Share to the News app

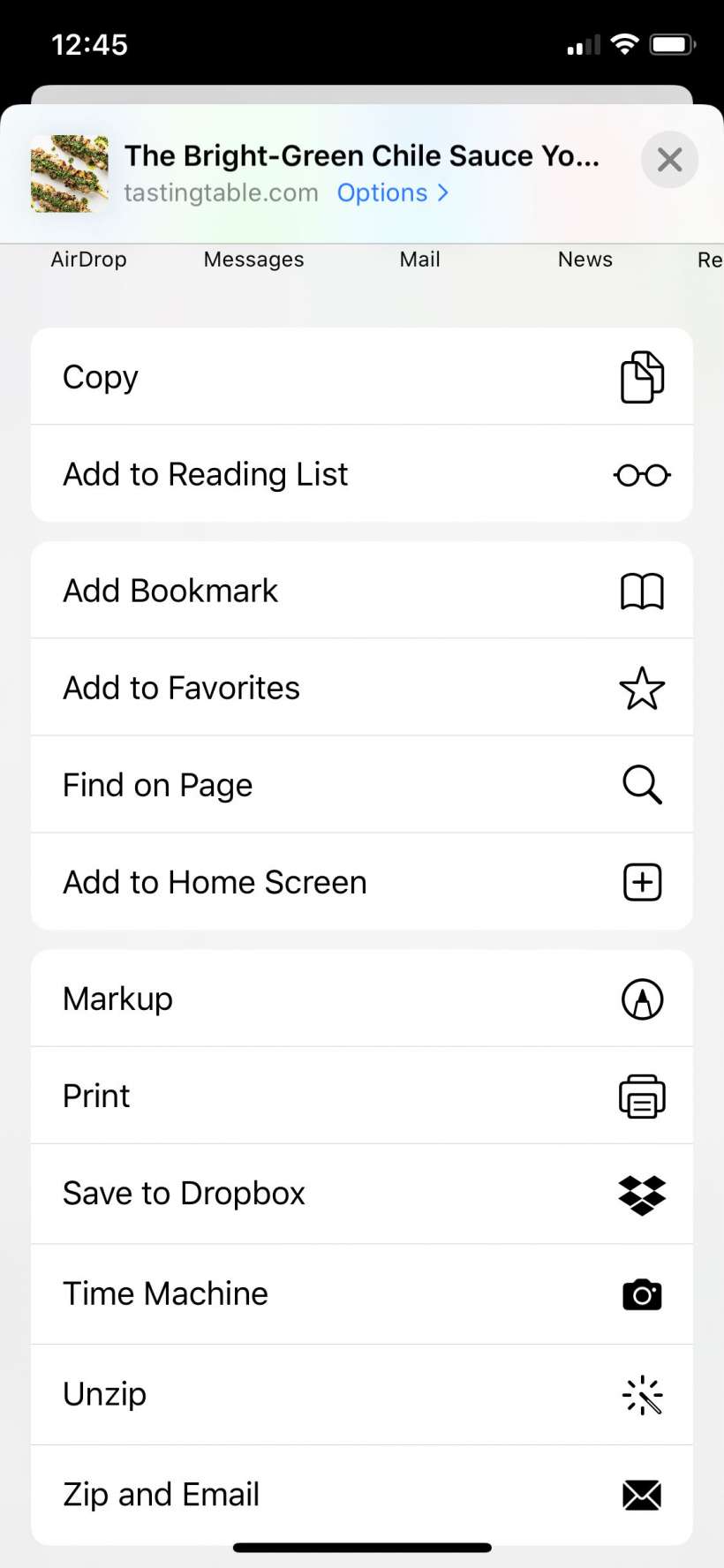click(x=584, y=259)
